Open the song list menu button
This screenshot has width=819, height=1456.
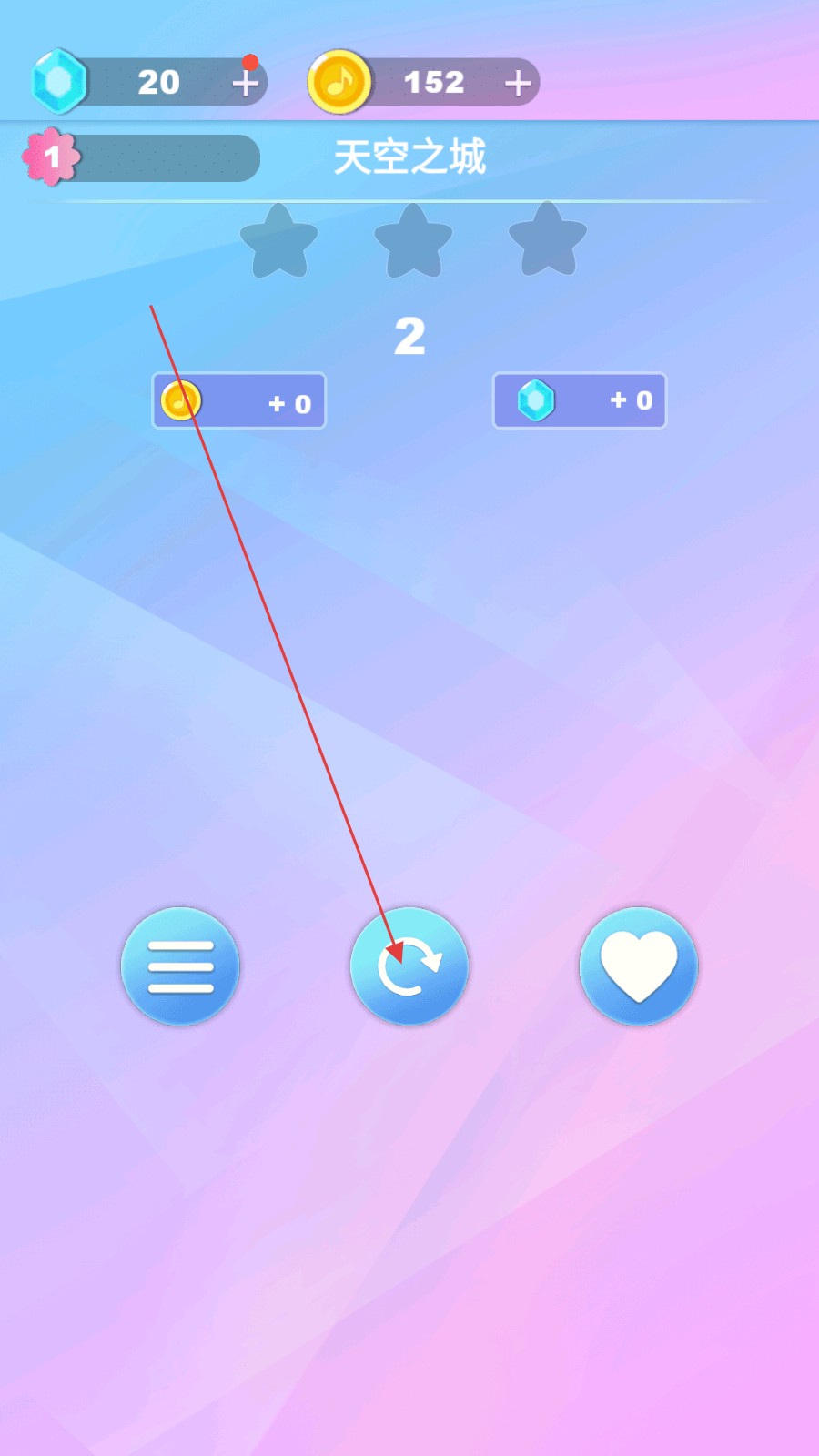(180, 966)
